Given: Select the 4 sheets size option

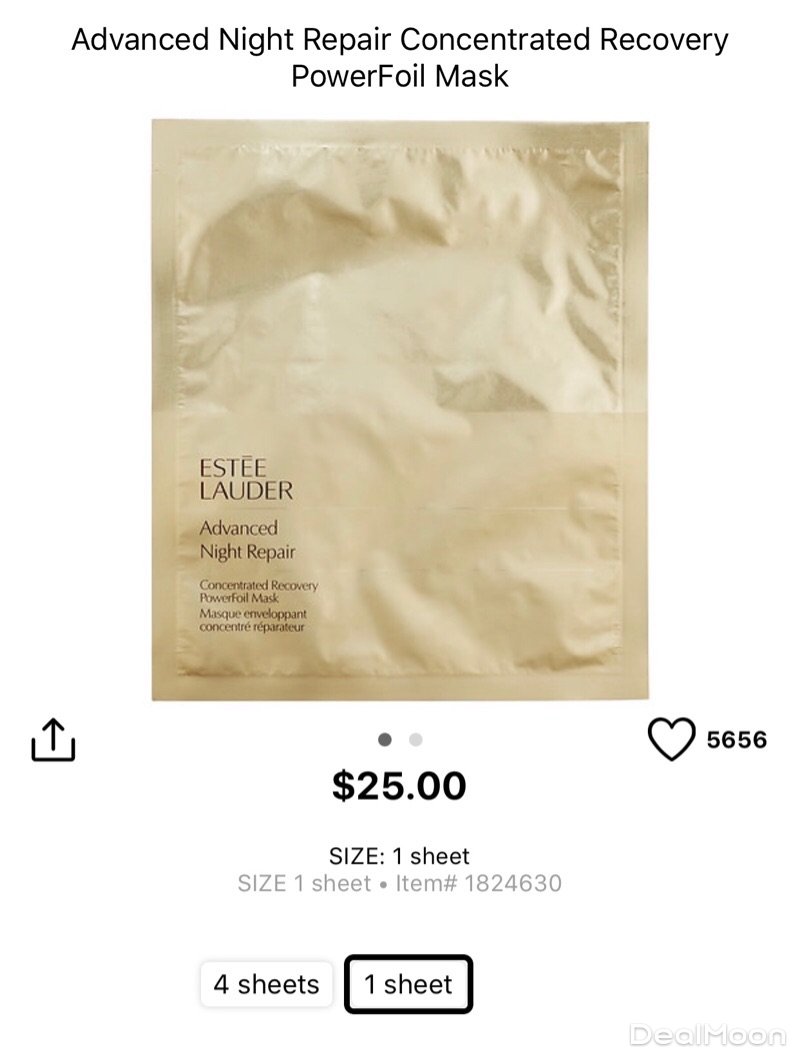Looking at the screenshot, I should click(x=266, y=984).
